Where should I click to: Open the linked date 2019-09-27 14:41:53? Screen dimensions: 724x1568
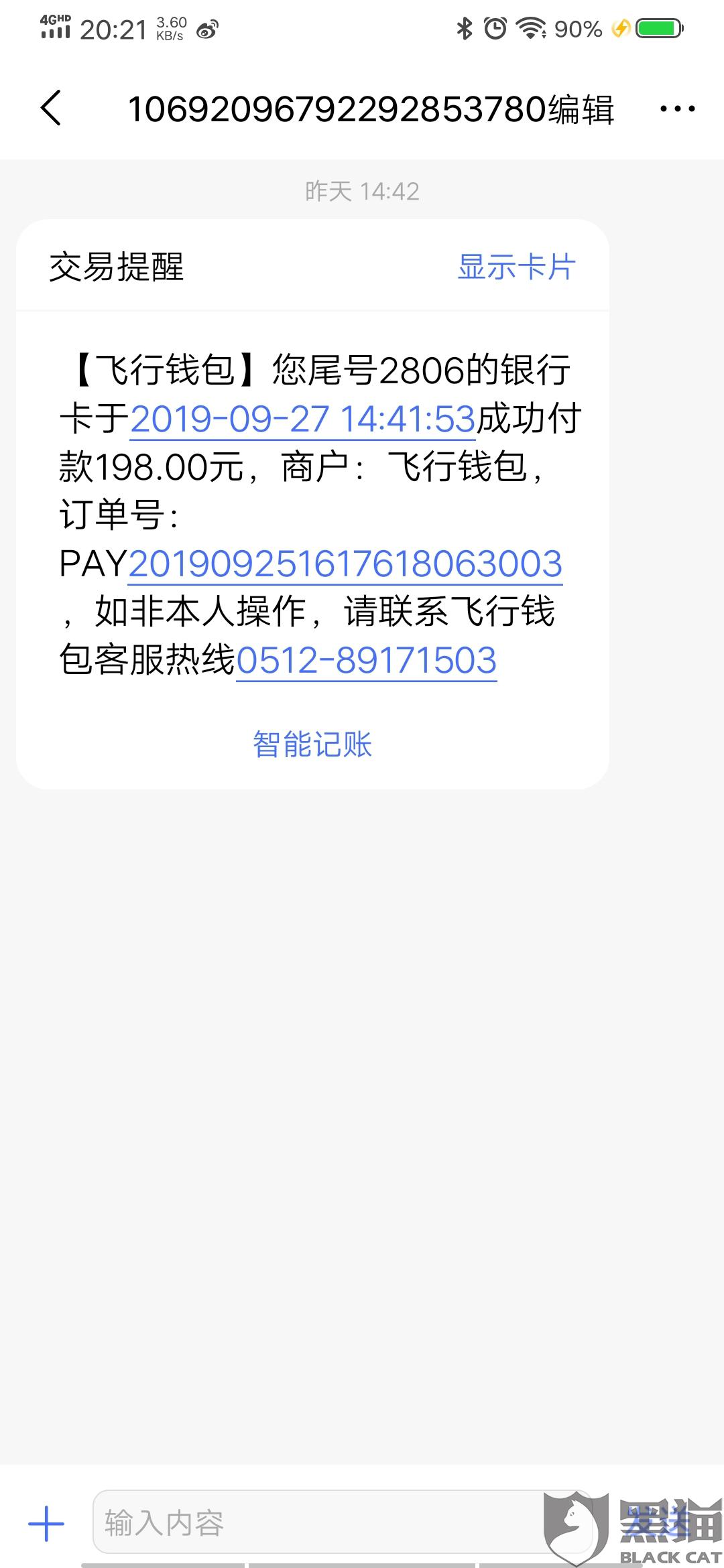pos(302,419)
